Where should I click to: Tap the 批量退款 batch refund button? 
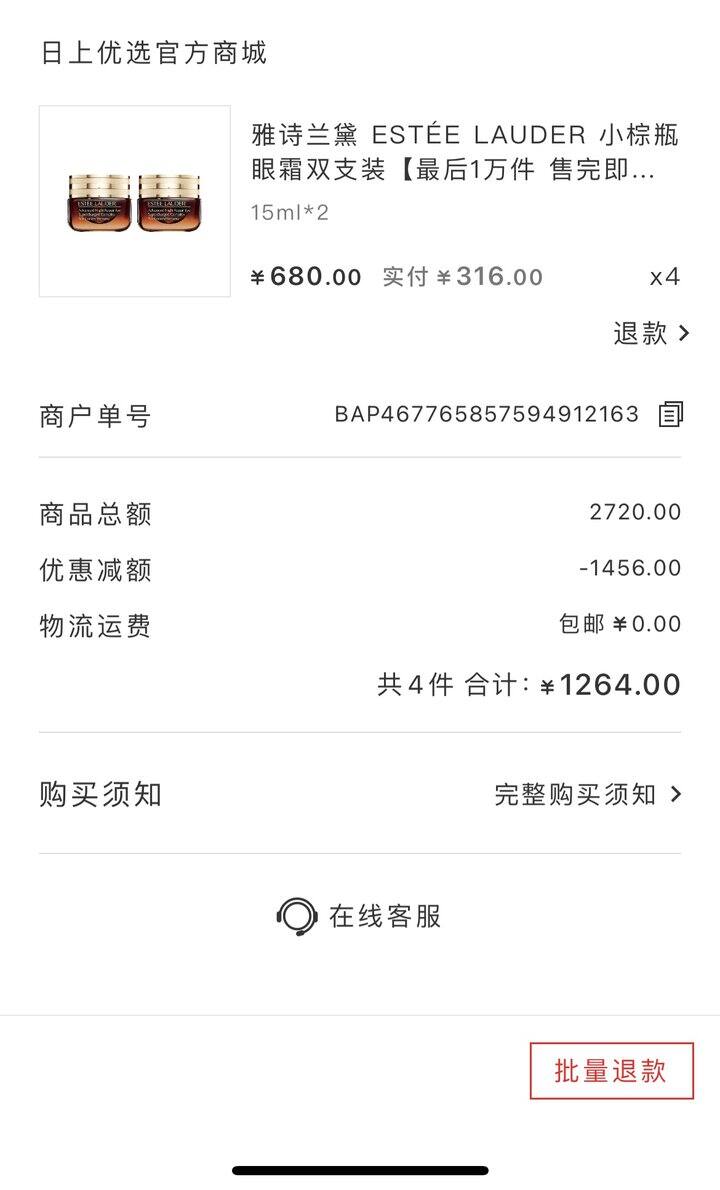tap(612, 1071)
